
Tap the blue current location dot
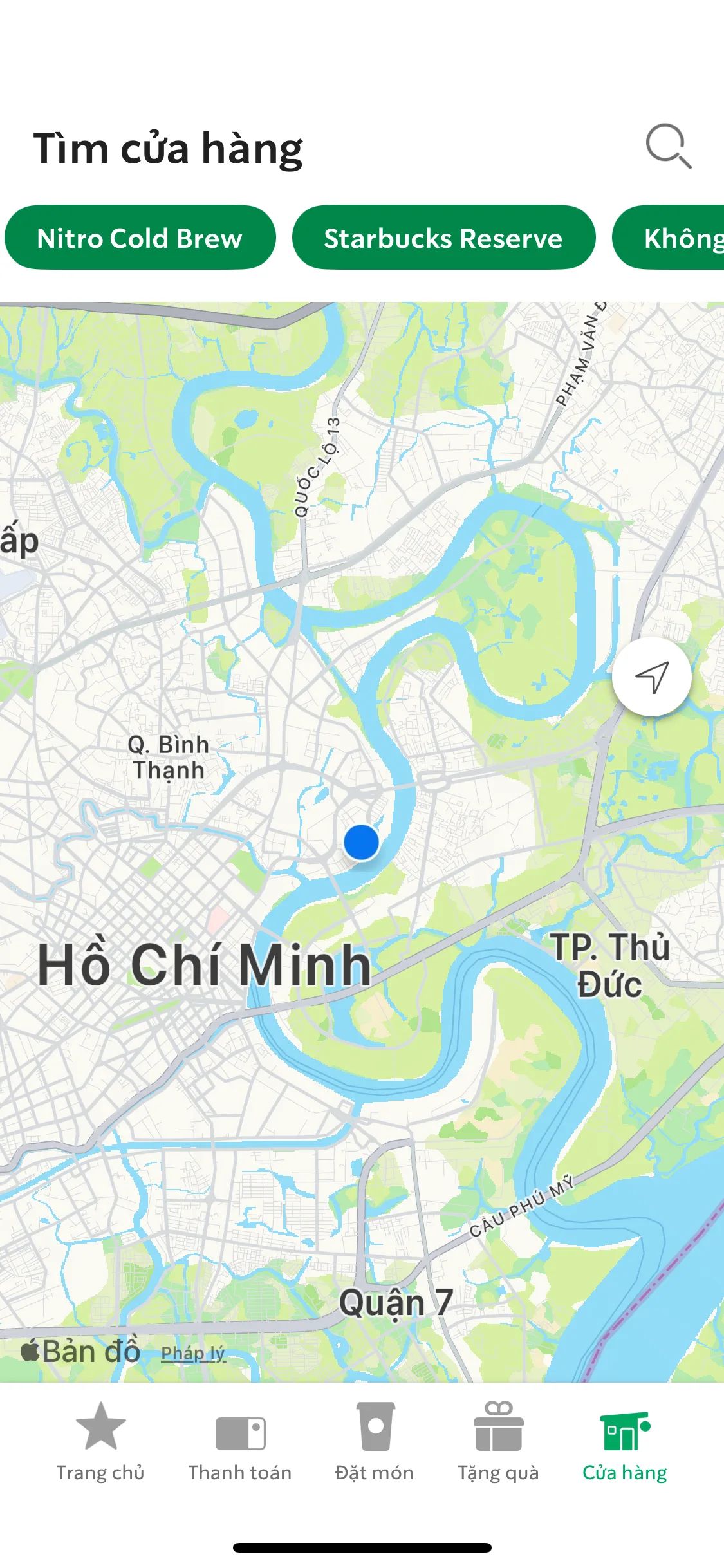pyautogui.click(x=360, y=843)
